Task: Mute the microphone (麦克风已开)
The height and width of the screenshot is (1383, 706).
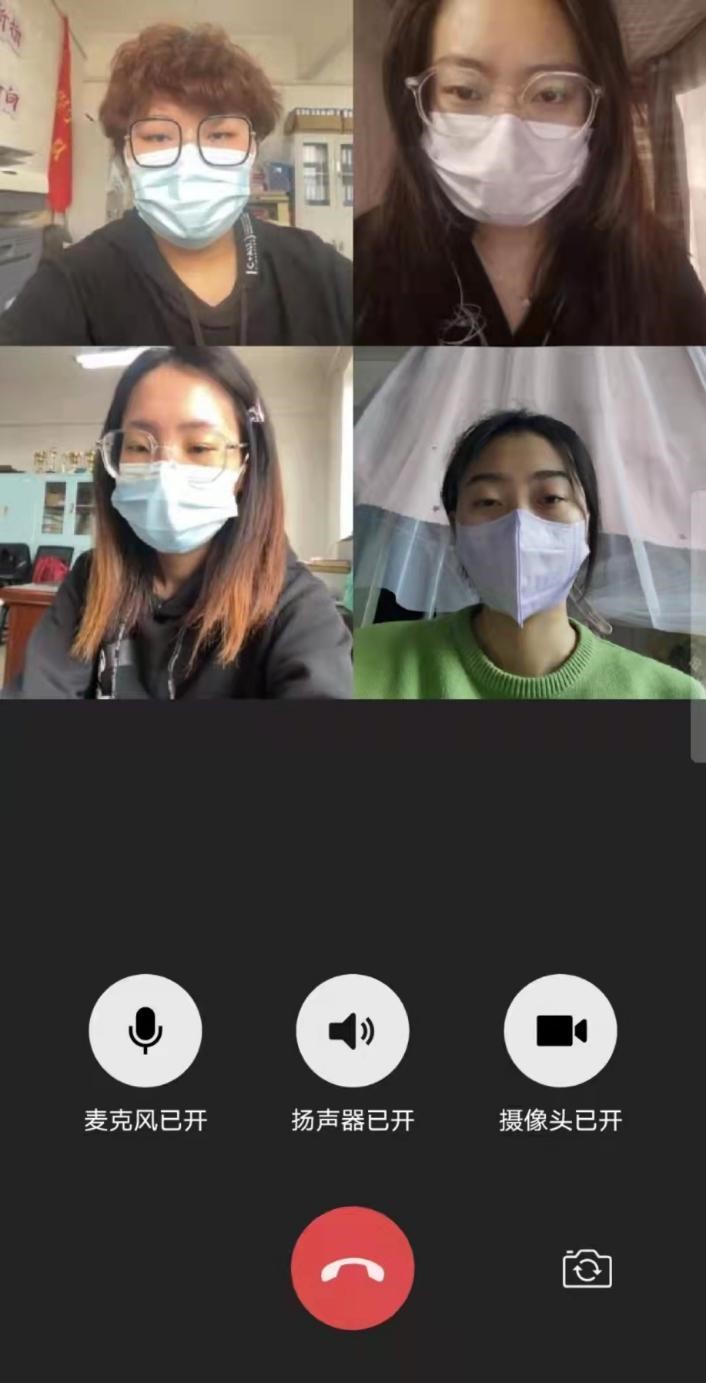Action: [x=145, y=1030]
